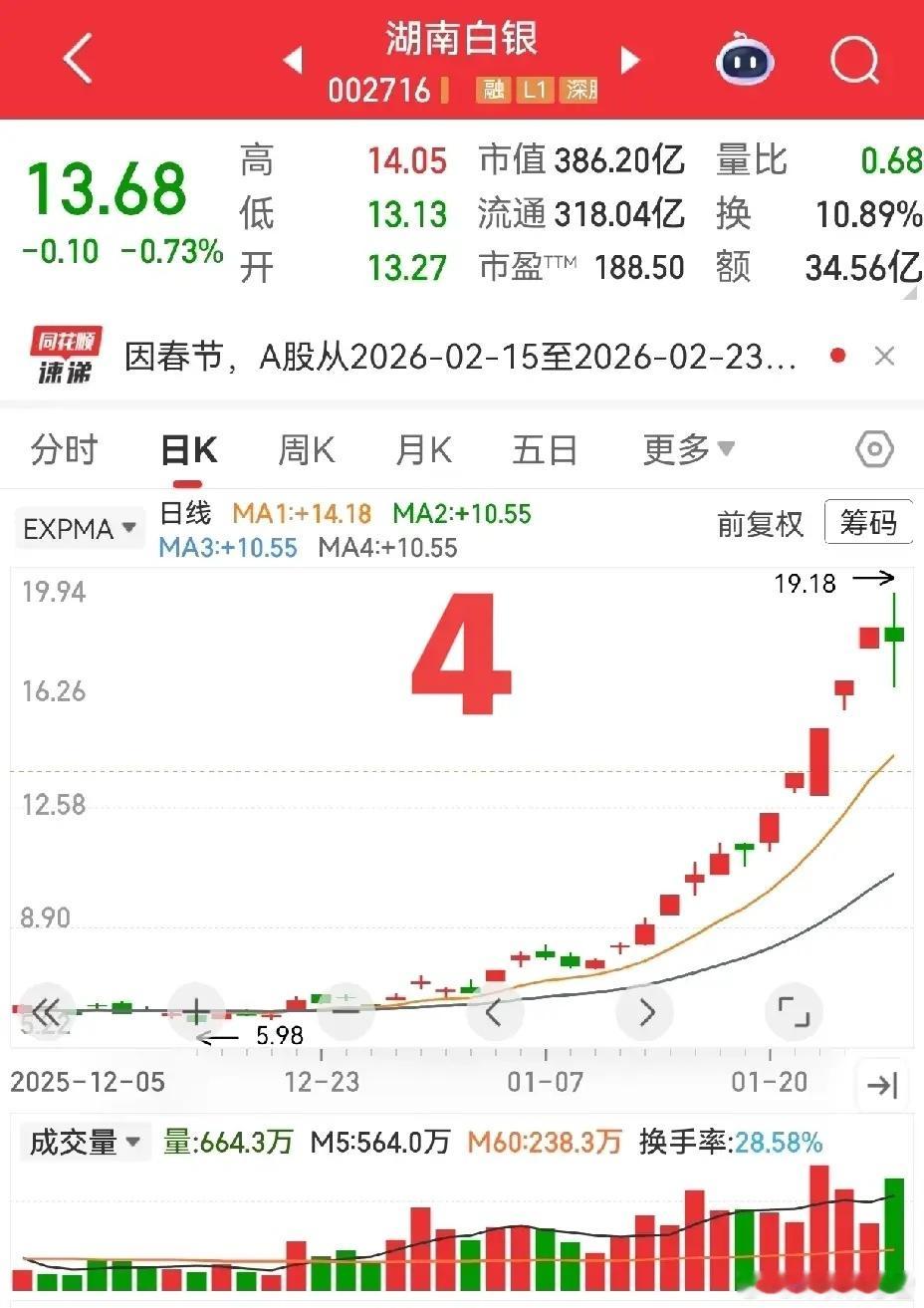Scrub the chart left with the left chevron

(x=495, y=1011)
